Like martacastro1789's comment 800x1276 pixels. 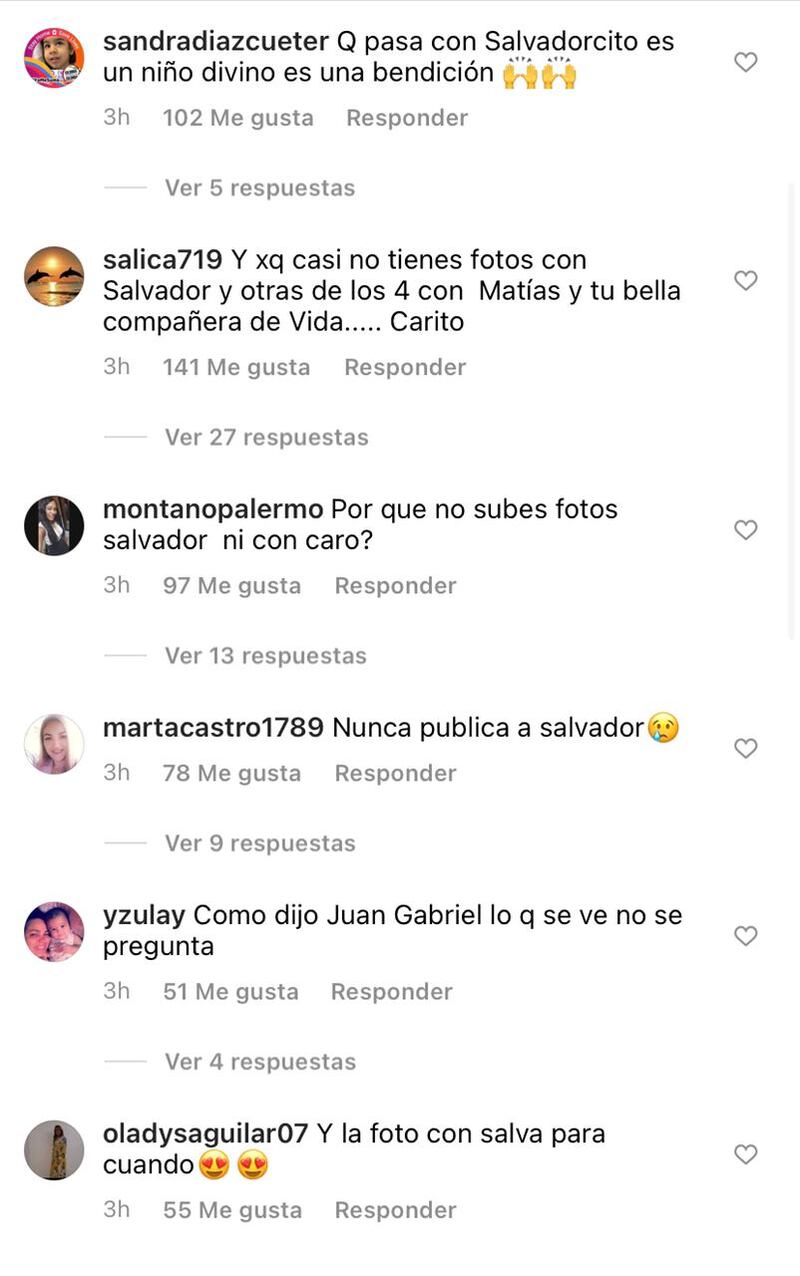point(745,748)
